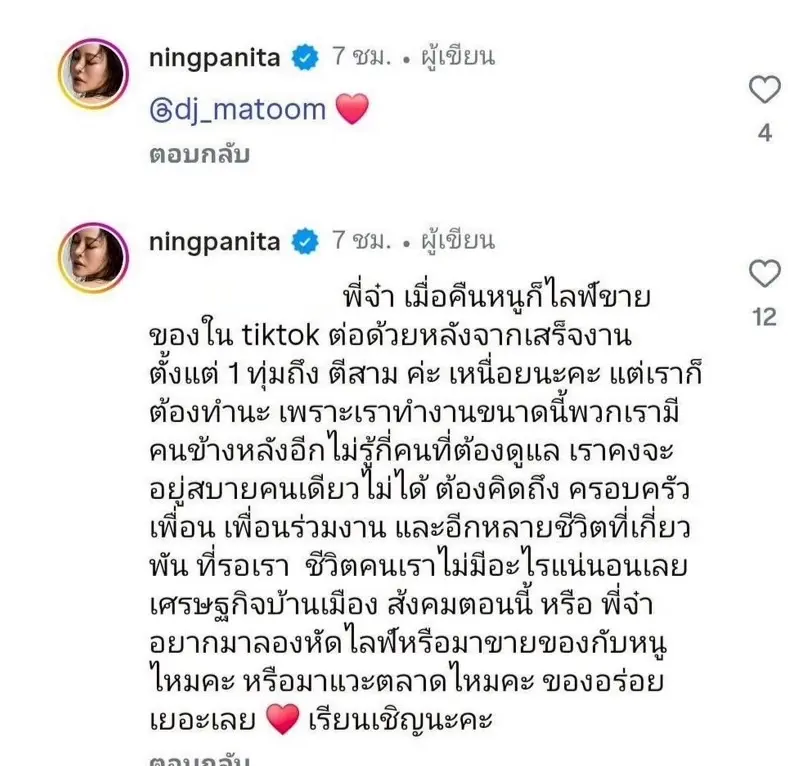Like the long comment mentioning TikTok
Screen dimensions: 788x766
point(764,274)
